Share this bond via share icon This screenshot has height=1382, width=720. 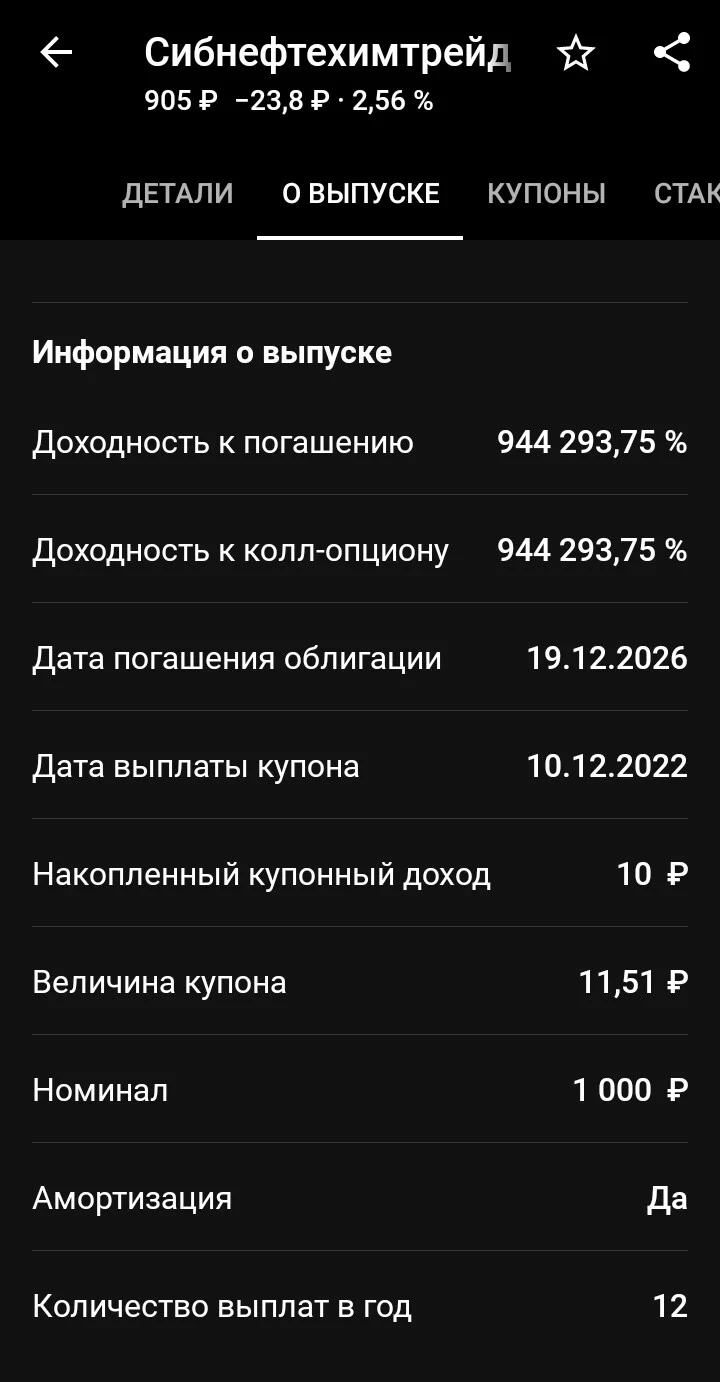(672, 53)
